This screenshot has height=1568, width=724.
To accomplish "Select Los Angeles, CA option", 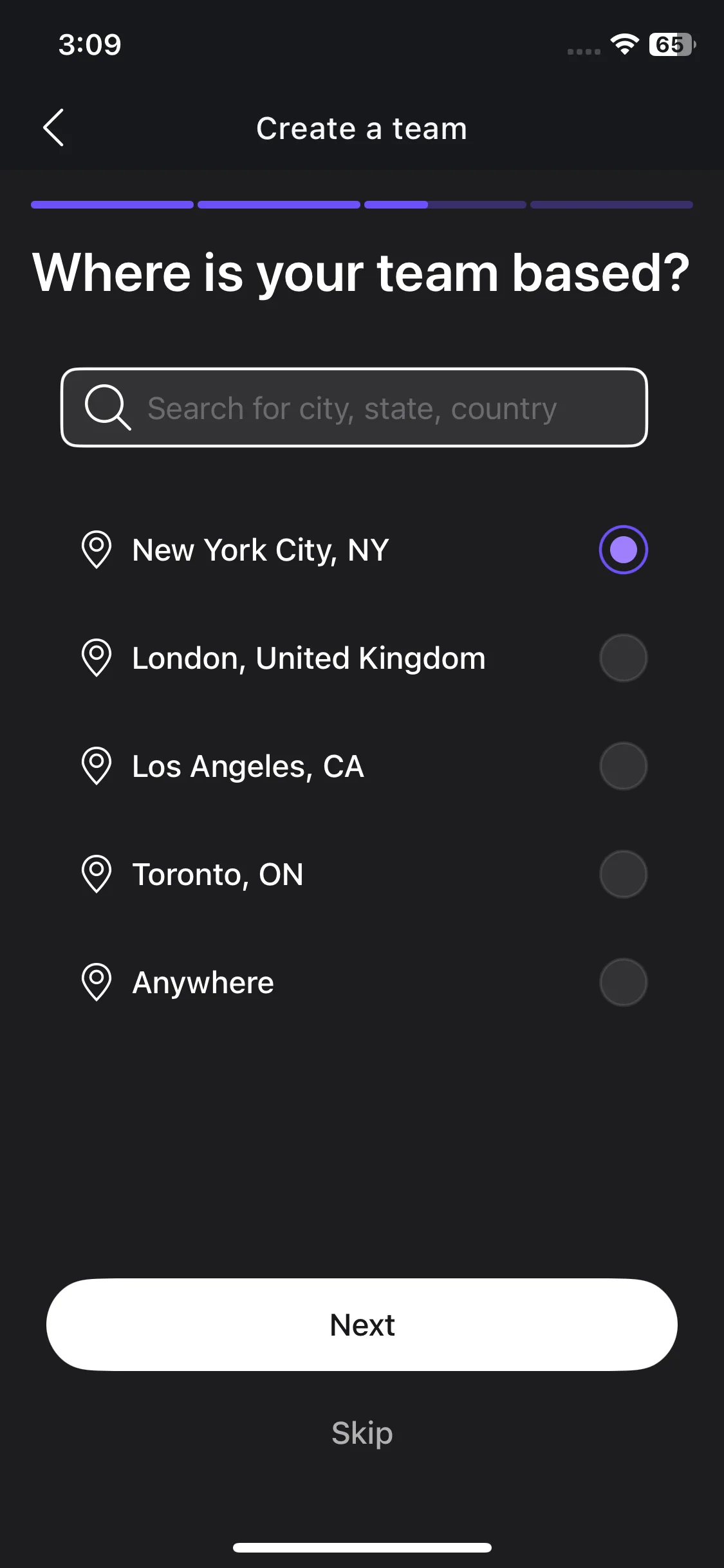I will 622,766.
